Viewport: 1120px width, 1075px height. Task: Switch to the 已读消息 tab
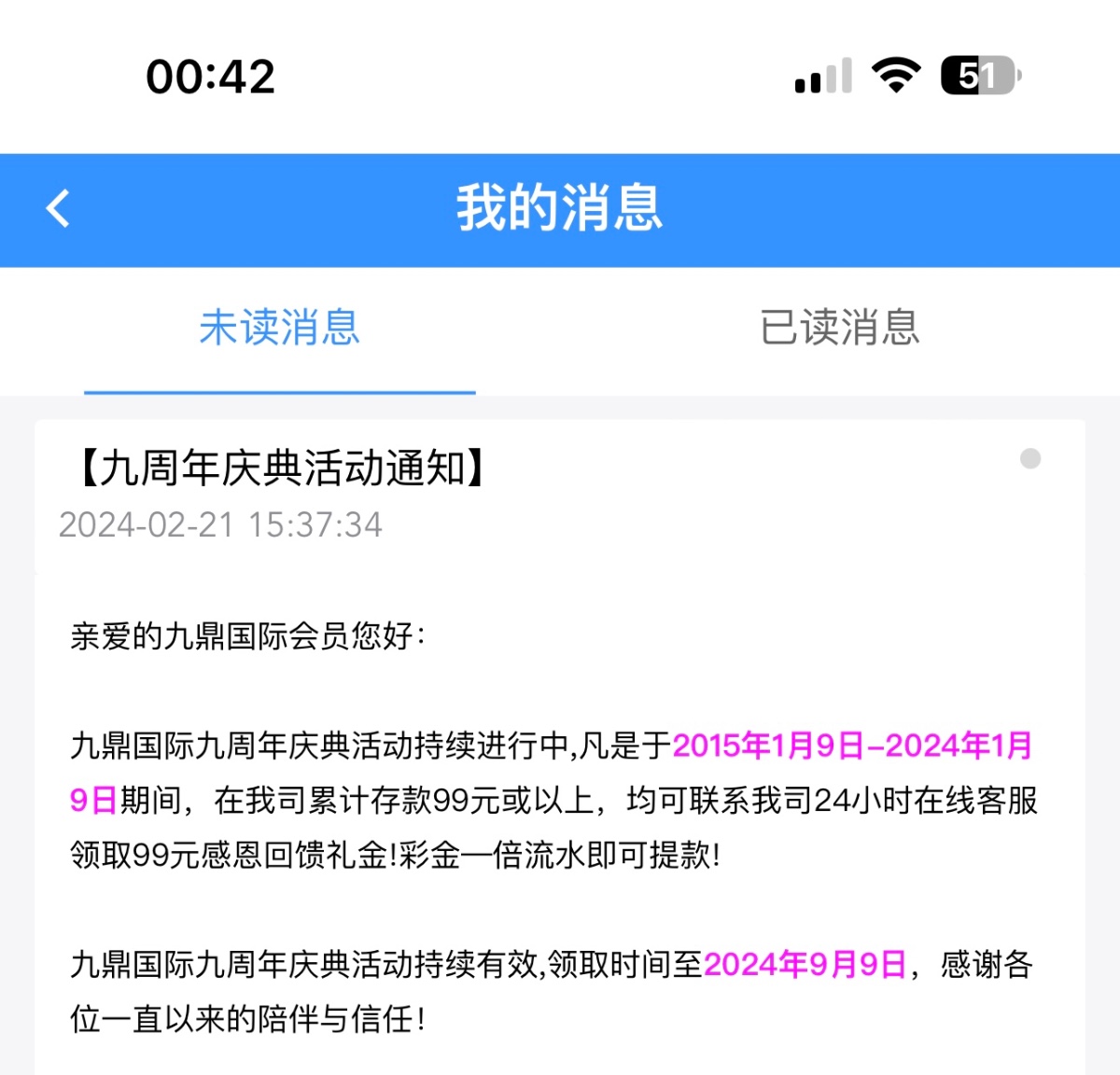839,328
